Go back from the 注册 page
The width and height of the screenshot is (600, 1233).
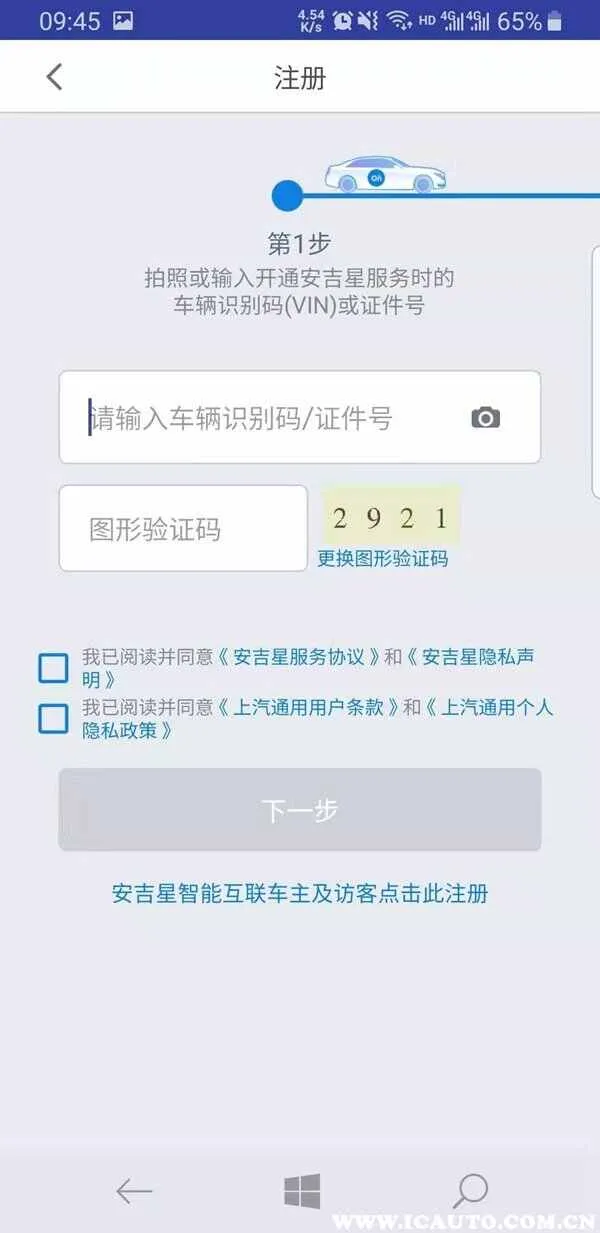[55, 77]
